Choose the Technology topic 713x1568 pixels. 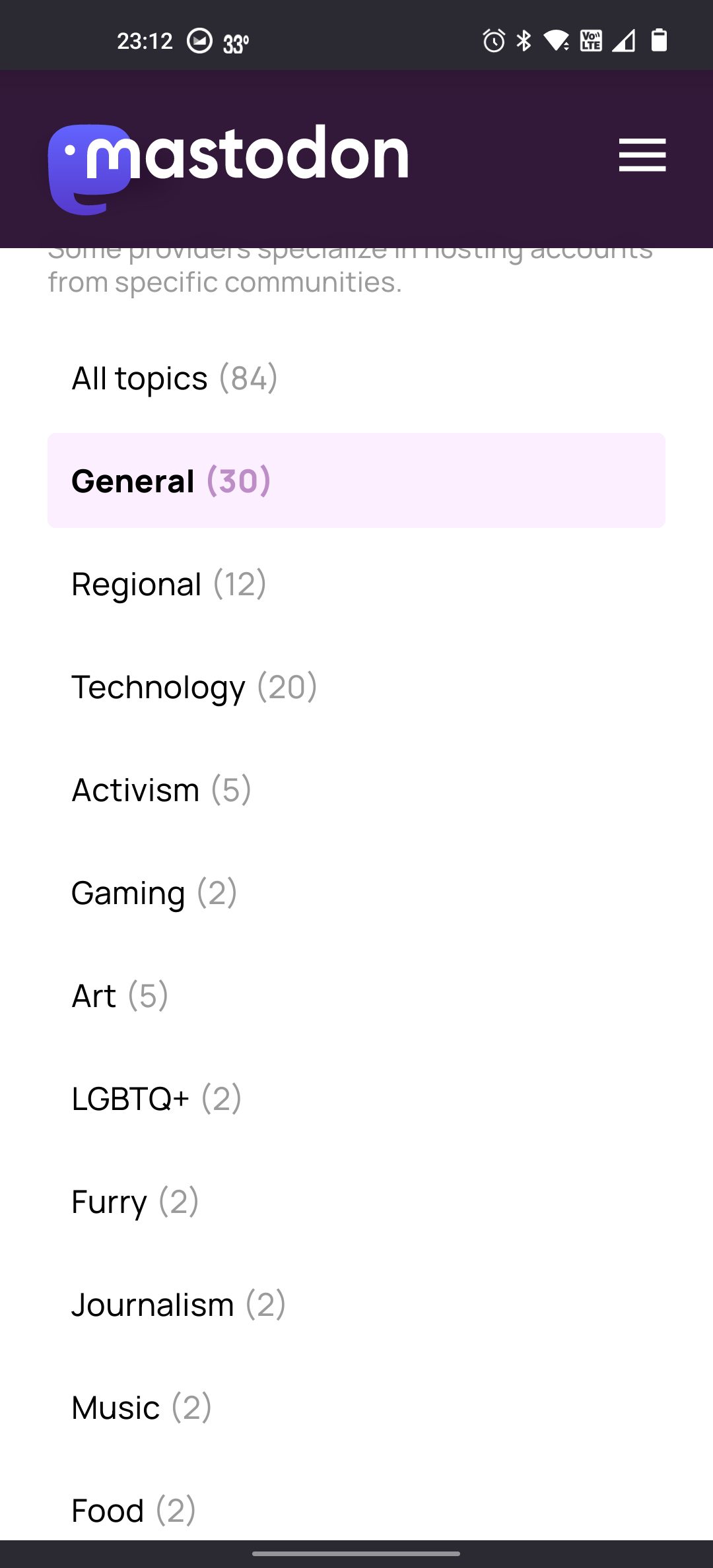coord(356,686)
